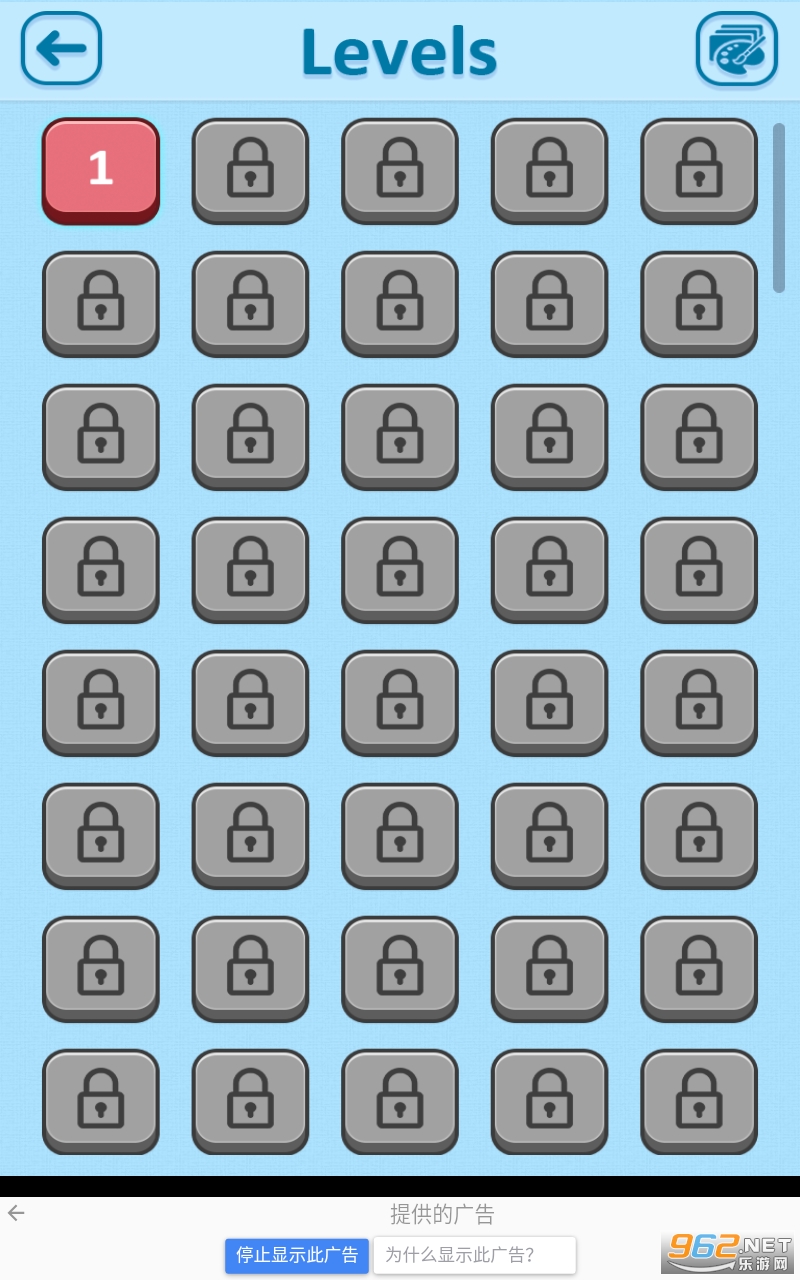Open the paint palette themes button
Image resolution: width=800 pixels, height=1280 pixels.
point(737,48)
